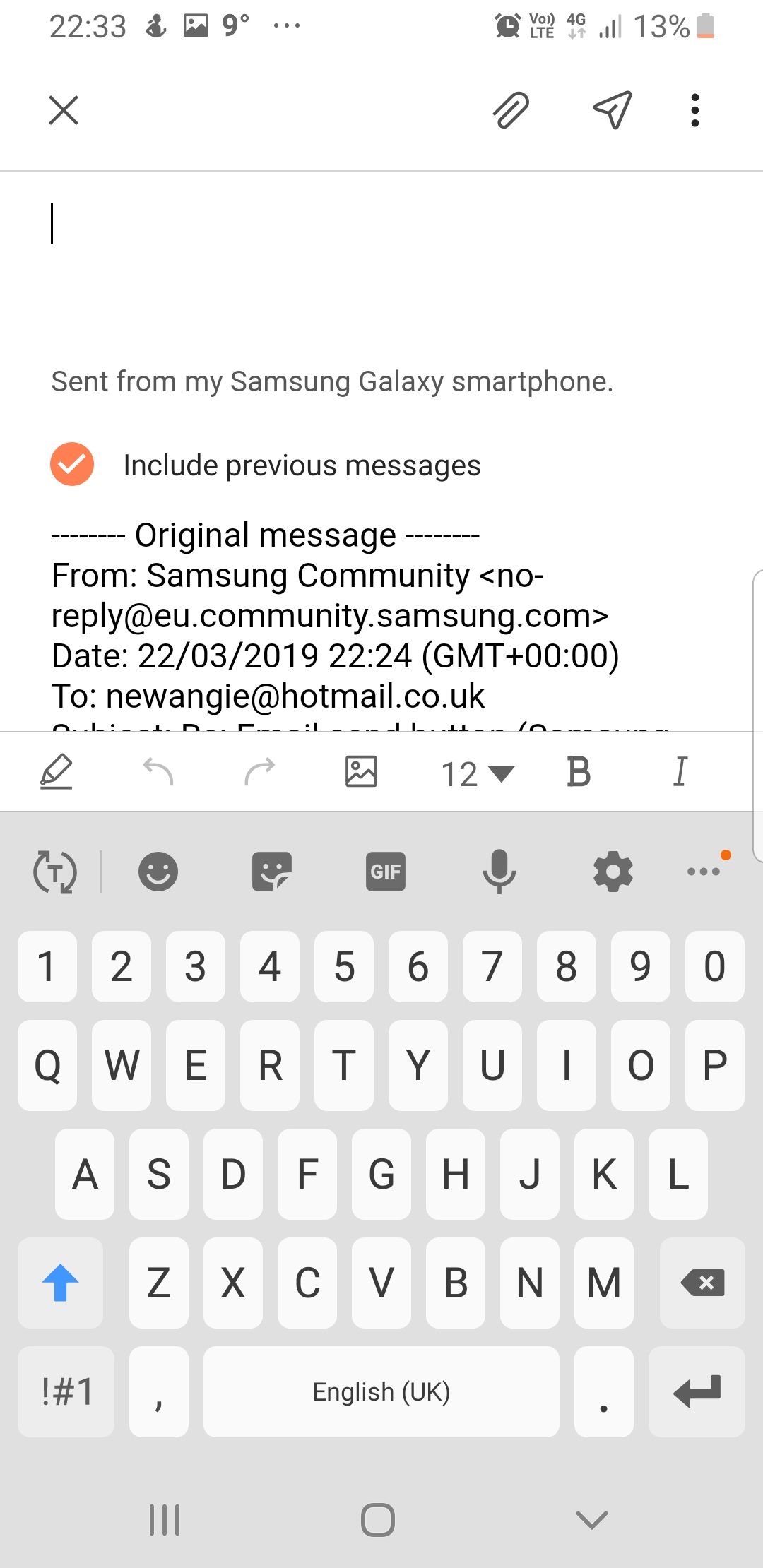Expand more keyboard options with the ellipsis
The image size is (763, 1568).
(704, 872)
